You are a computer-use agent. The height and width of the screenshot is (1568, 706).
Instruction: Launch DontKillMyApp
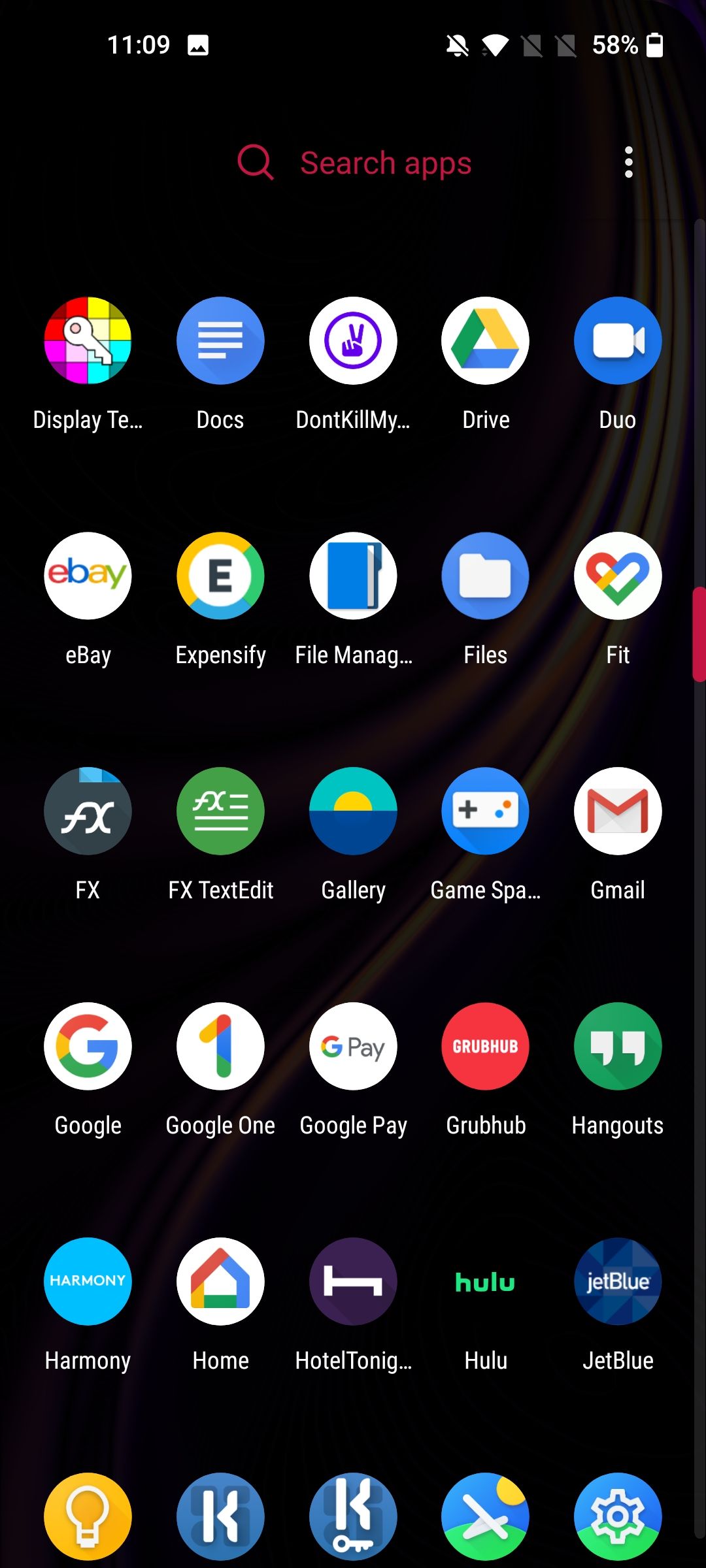coord(353,340)
